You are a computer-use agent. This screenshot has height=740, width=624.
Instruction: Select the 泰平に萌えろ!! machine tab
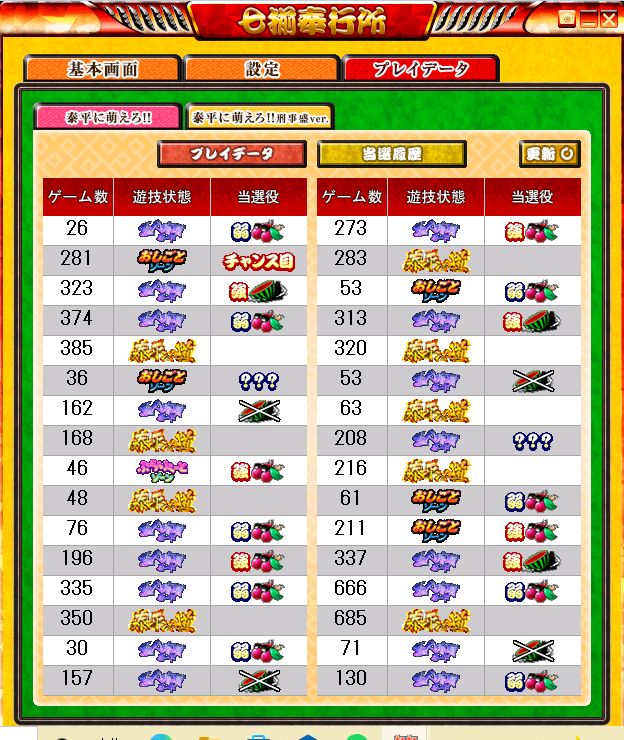point(107,117)
